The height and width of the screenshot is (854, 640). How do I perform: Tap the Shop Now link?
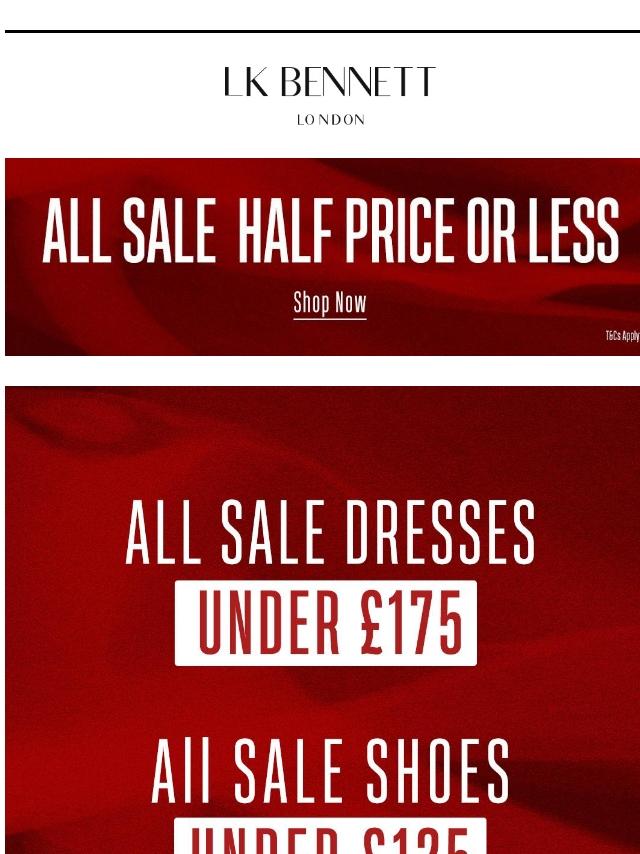(x=330, y=303)
